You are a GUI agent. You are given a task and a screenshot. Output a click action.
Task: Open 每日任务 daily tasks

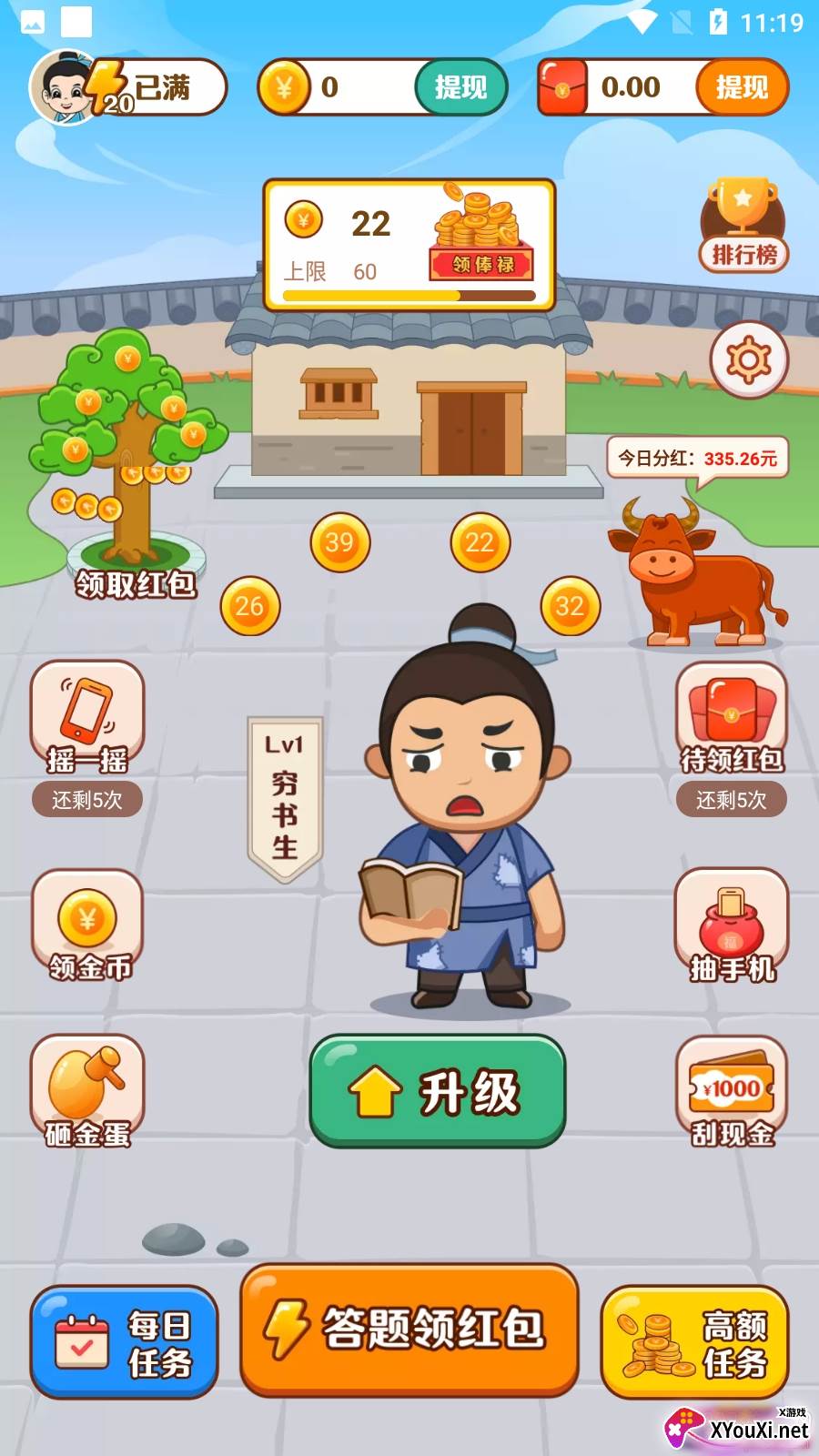125,1342
